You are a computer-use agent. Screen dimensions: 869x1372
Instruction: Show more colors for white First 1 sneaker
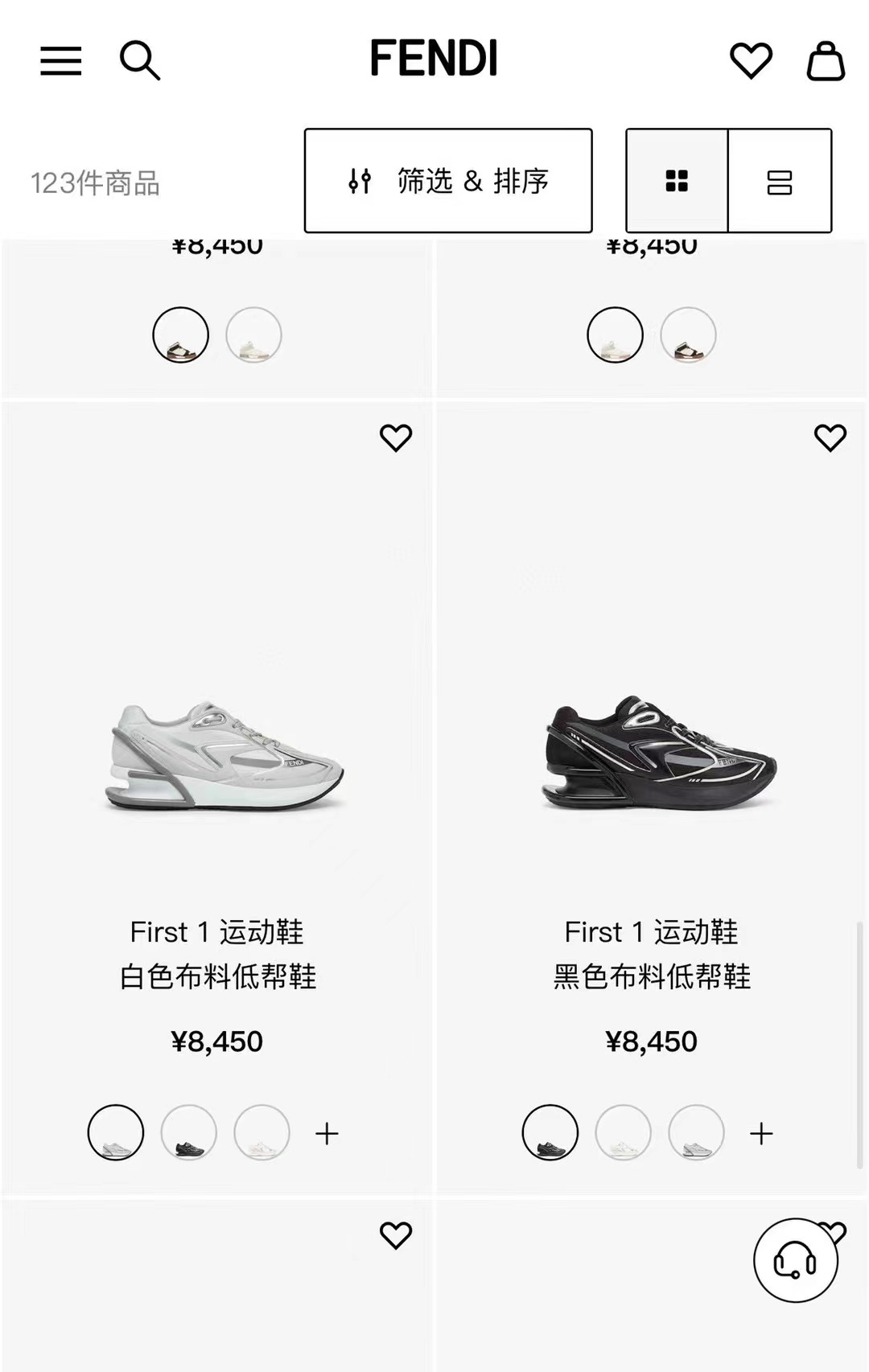tap(327, 1133)
